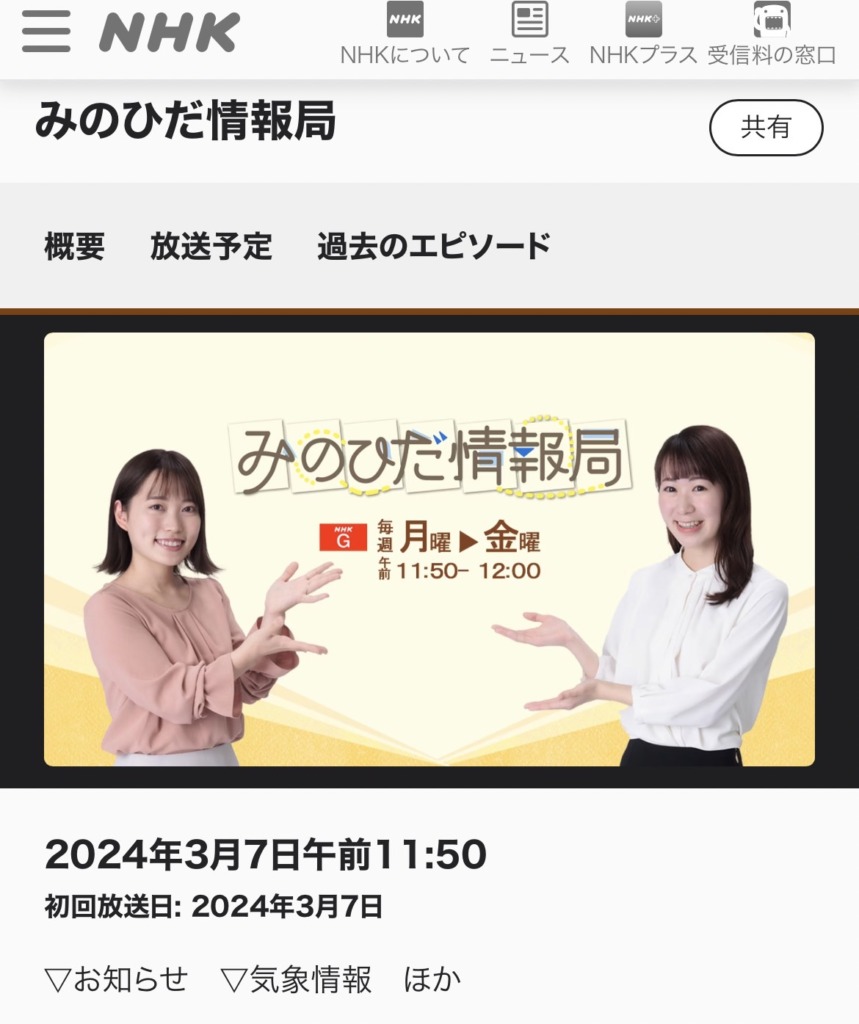Open 受信料の窓口

pyautogui.click(x=771, y=35)
